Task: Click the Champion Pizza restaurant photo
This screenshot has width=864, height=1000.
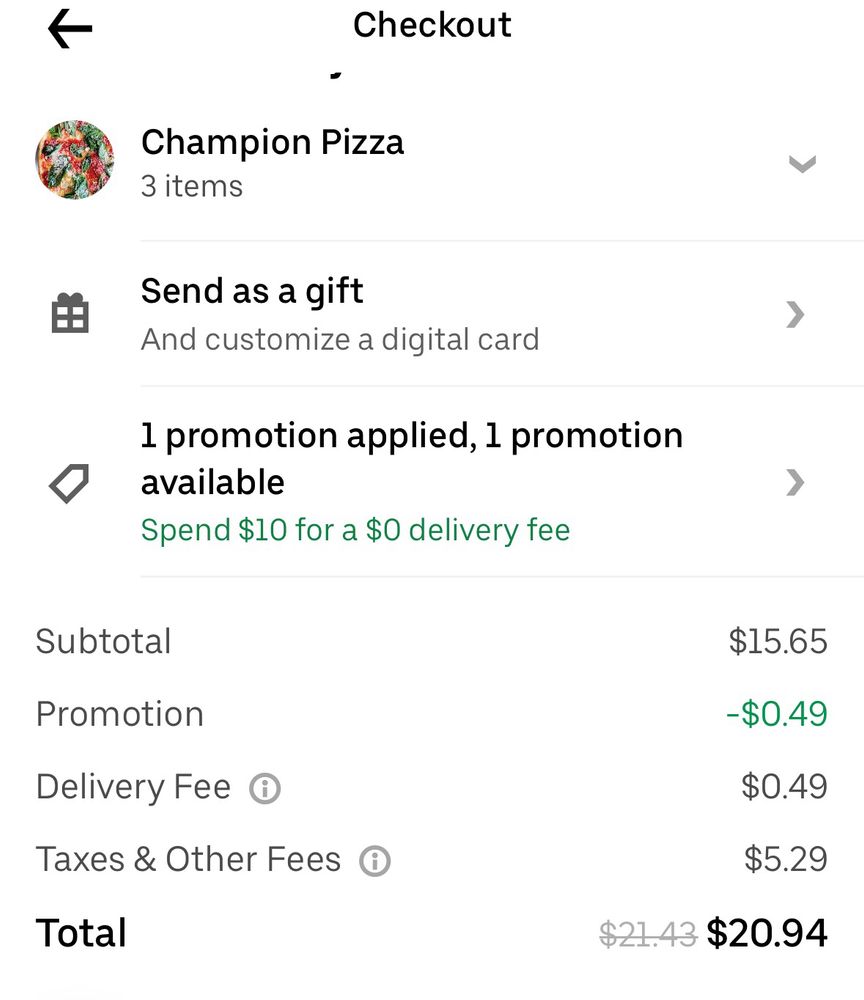Action: [74, 160]
